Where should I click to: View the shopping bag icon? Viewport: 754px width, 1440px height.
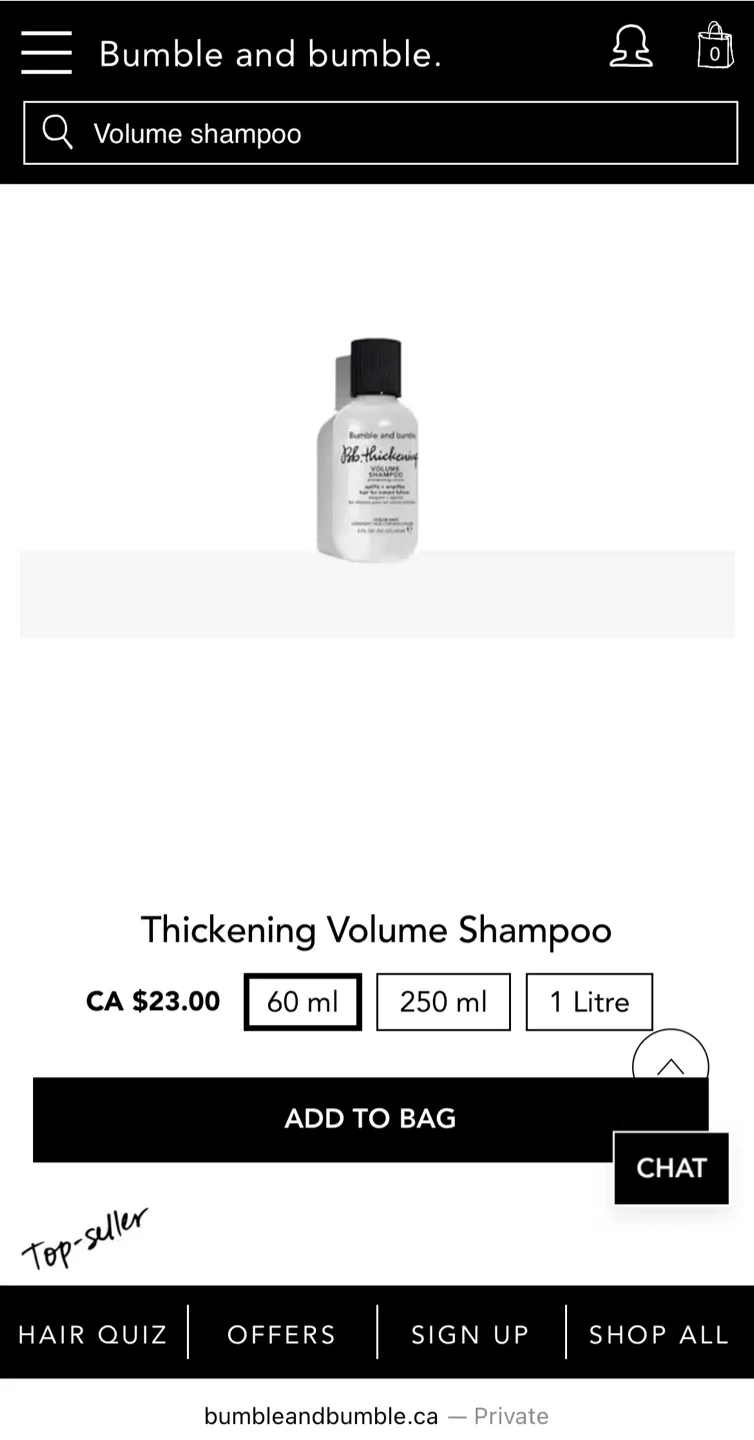click(x=715, y=45)
